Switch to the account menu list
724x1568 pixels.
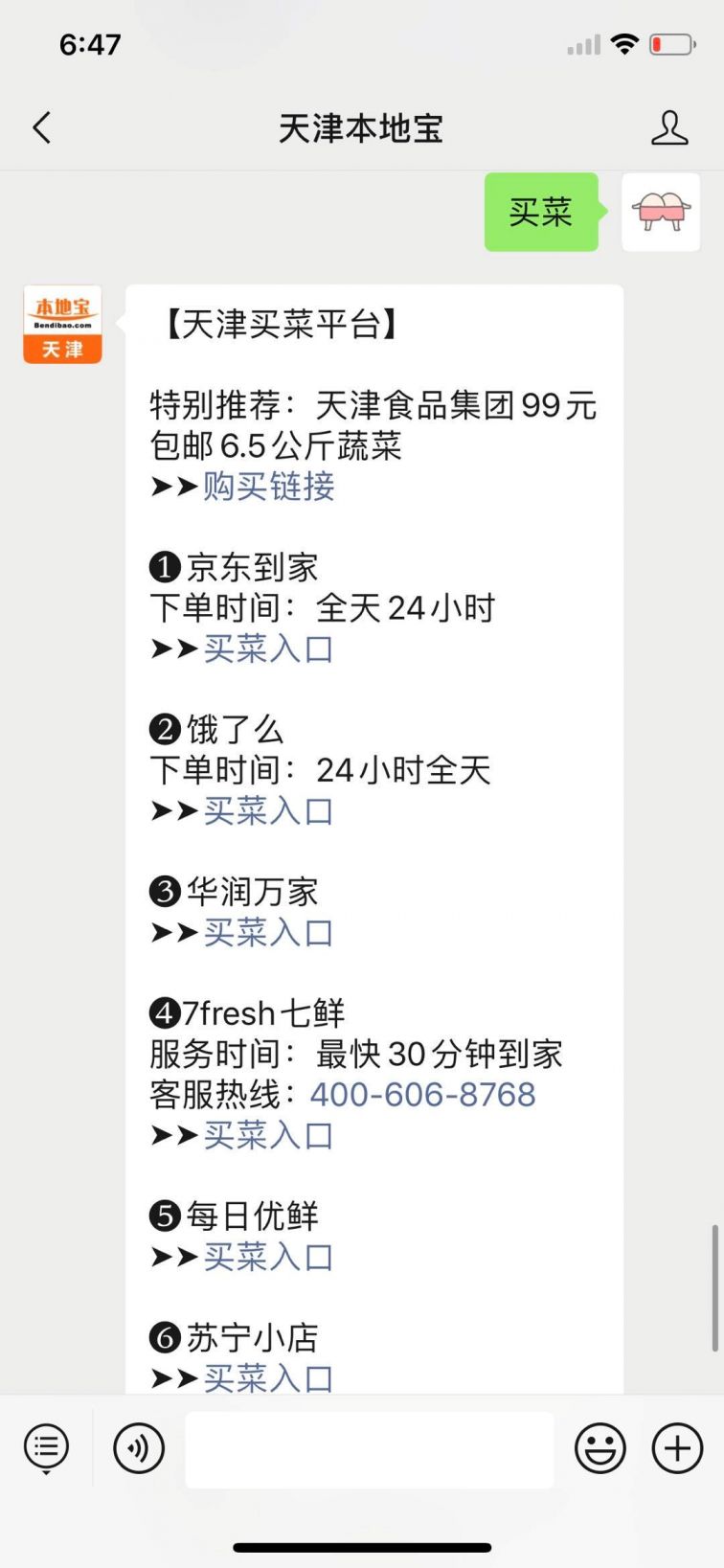46,1447
